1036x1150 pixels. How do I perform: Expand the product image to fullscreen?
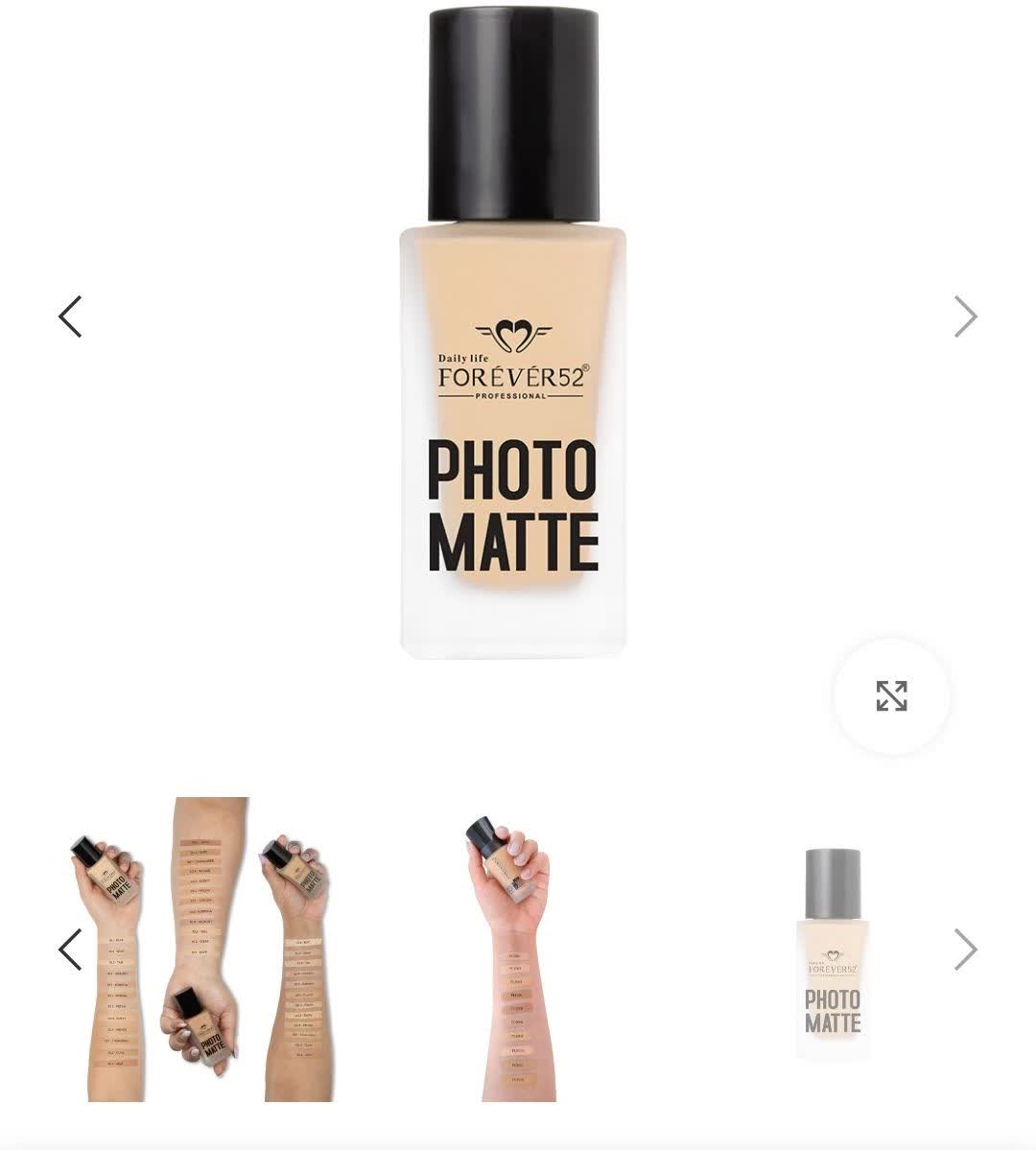tap(891, 696)
